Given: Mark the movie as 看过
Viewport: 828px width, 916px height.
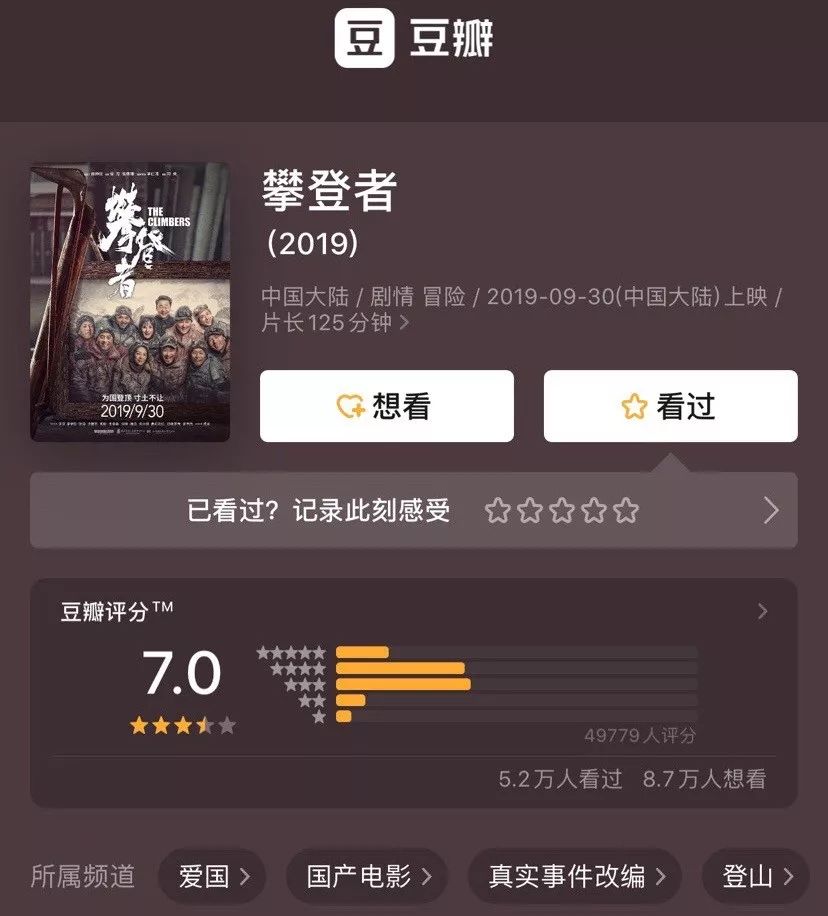Looking at the screenshot, I should coord(670,406).
